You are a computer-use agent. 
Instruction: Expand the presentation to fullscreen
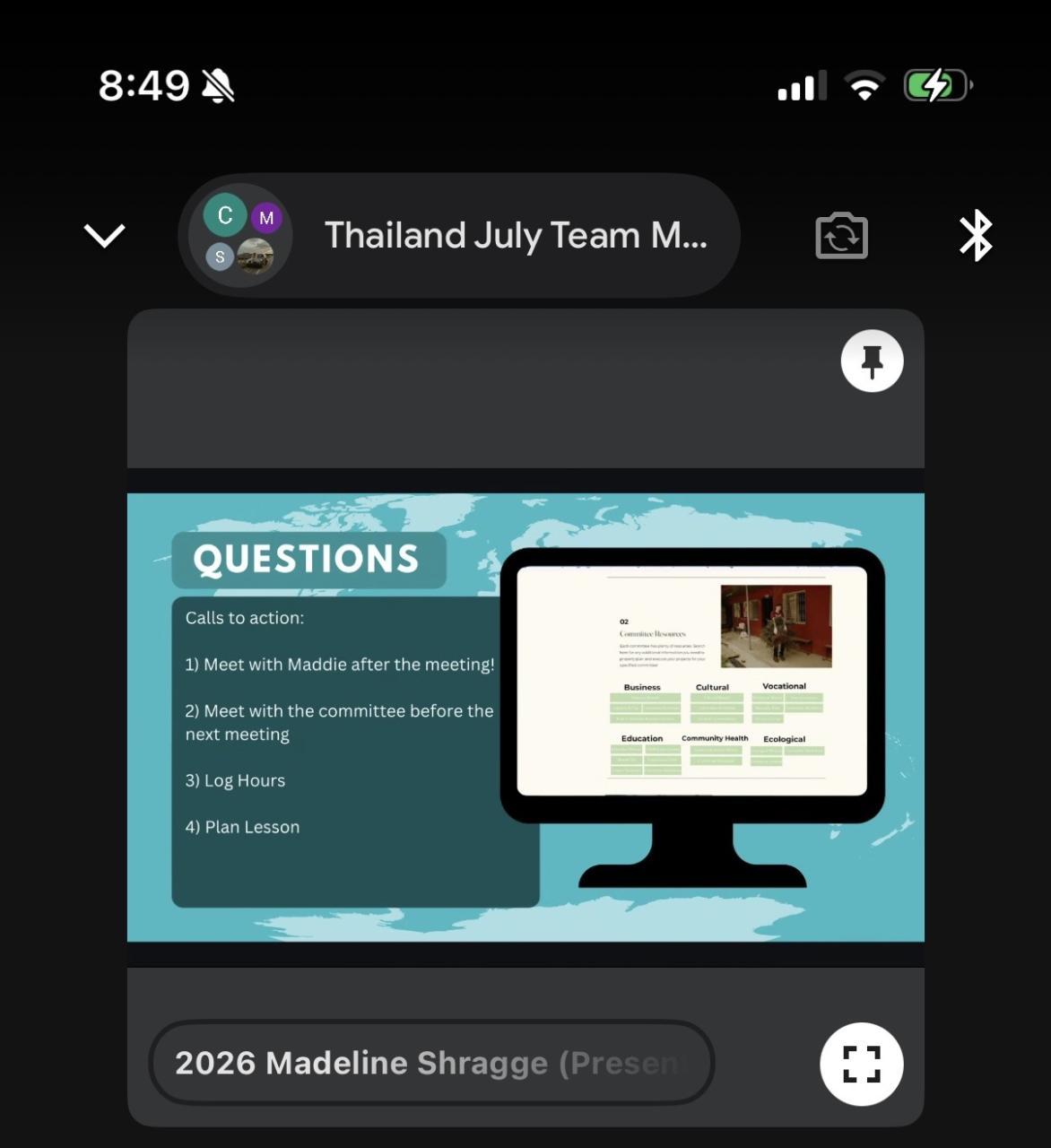point(861,1064)
